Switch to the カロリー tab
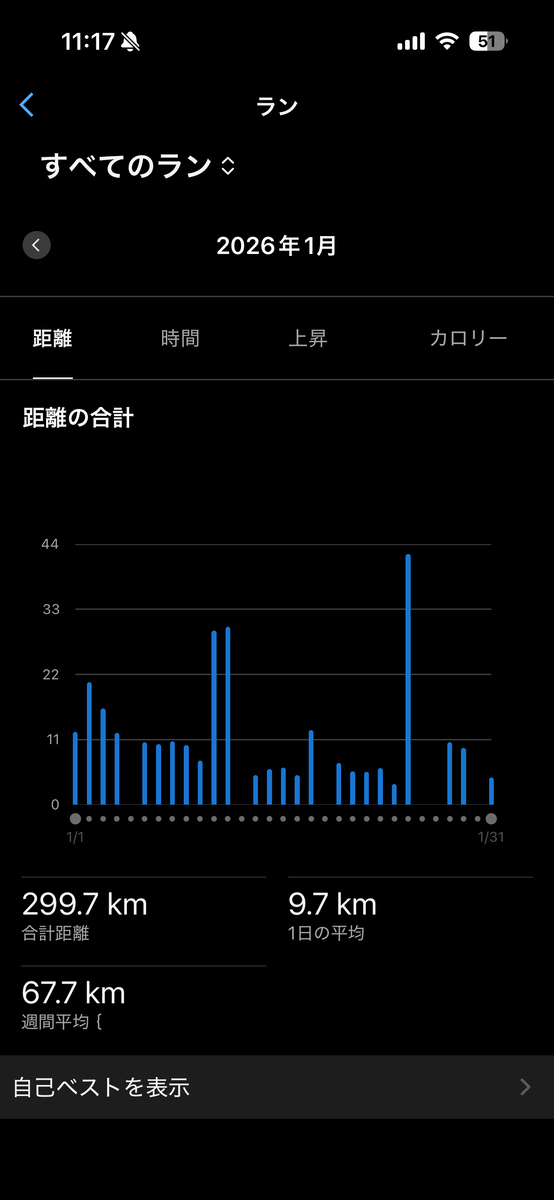 point(468,338)
